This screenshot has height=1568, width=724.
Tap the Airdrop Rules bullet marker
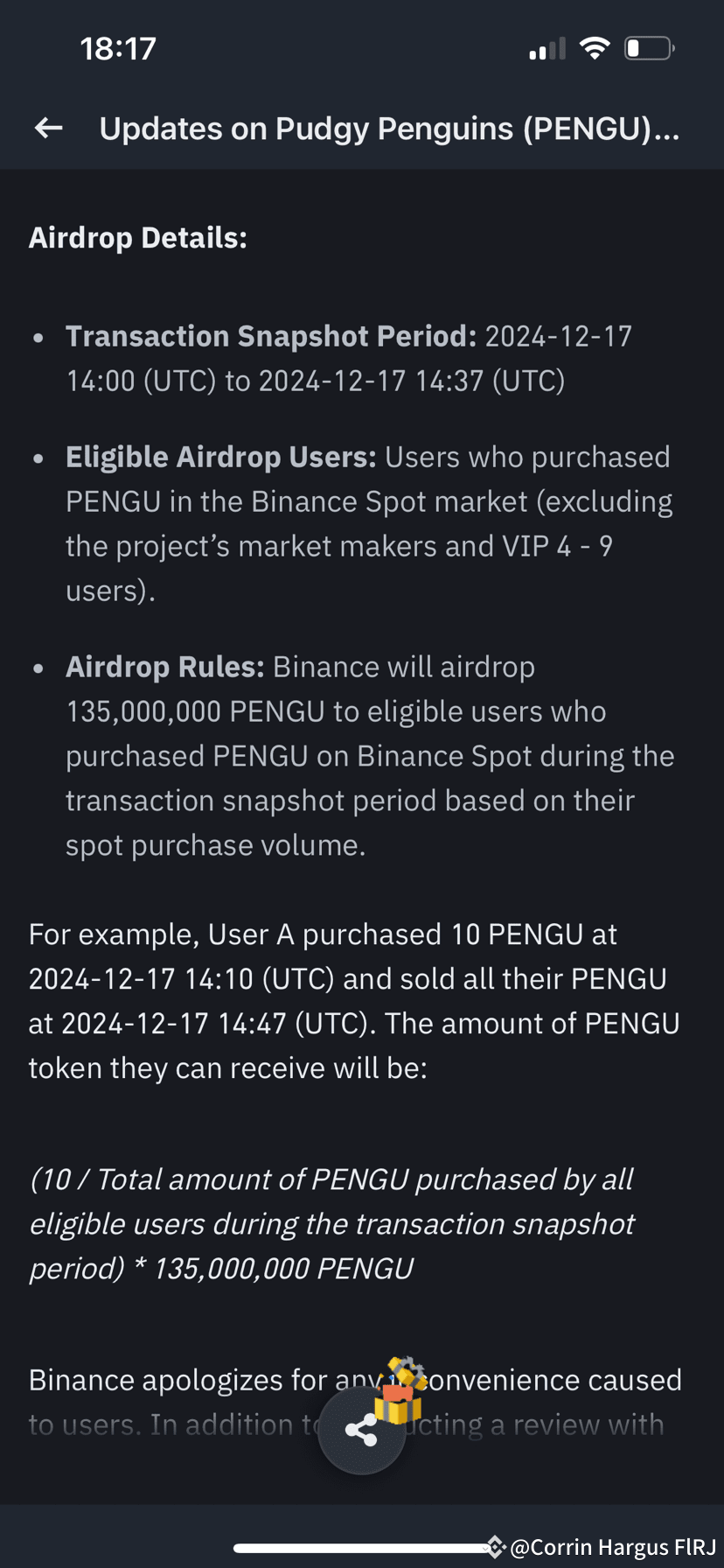point(37,667)
